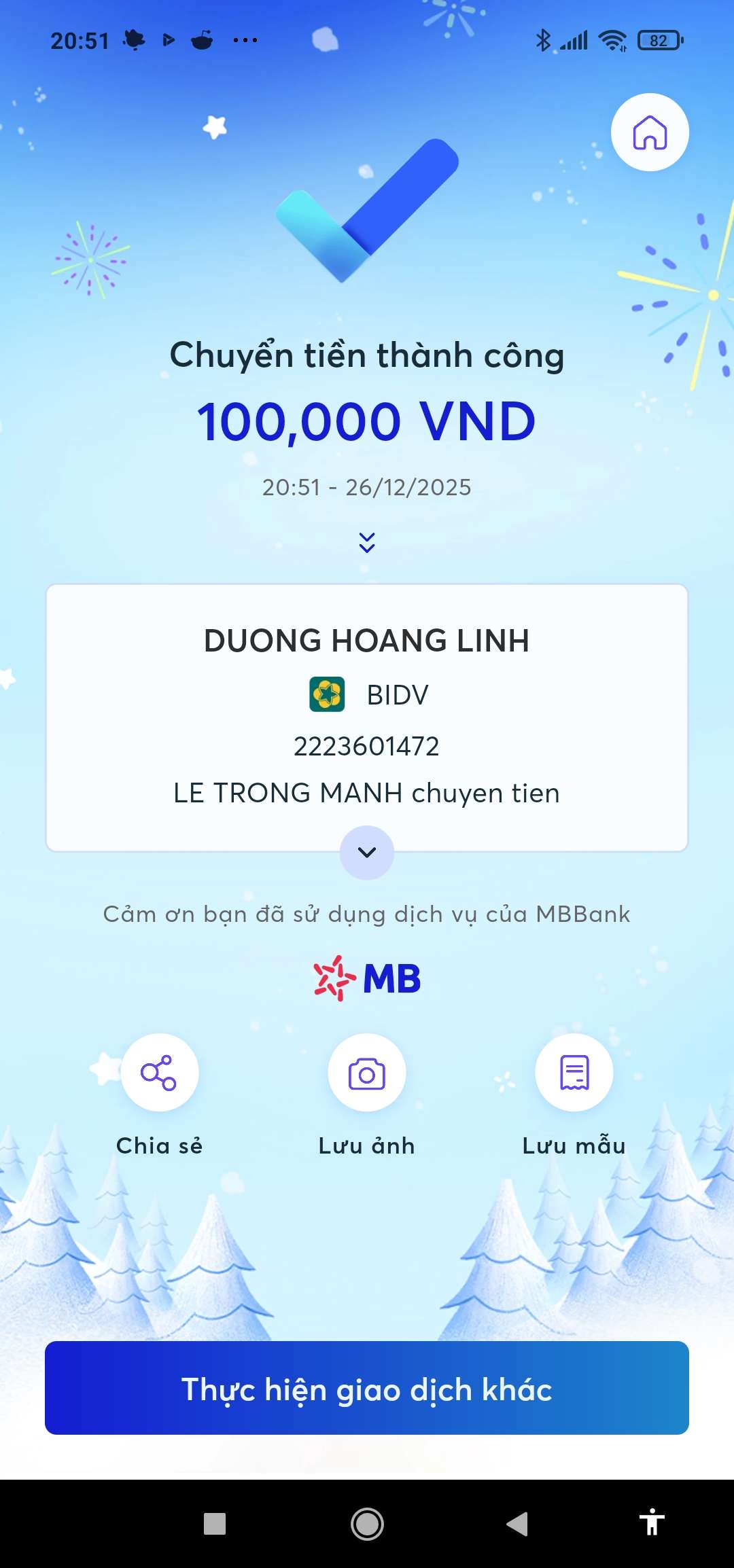Tap the double-chevron below the transaction time

pos(367,542)
